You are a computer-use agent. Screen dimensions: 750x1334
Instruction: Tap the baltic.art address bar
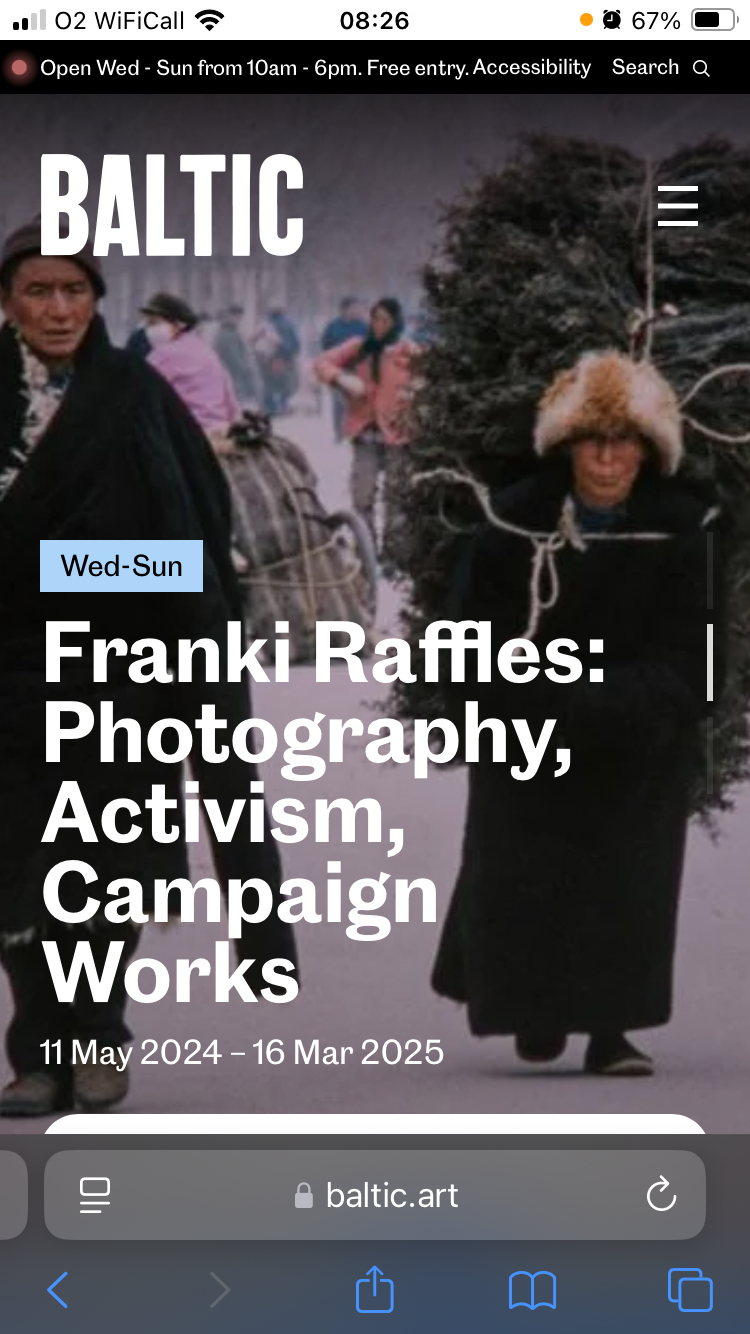[378, 1195]
